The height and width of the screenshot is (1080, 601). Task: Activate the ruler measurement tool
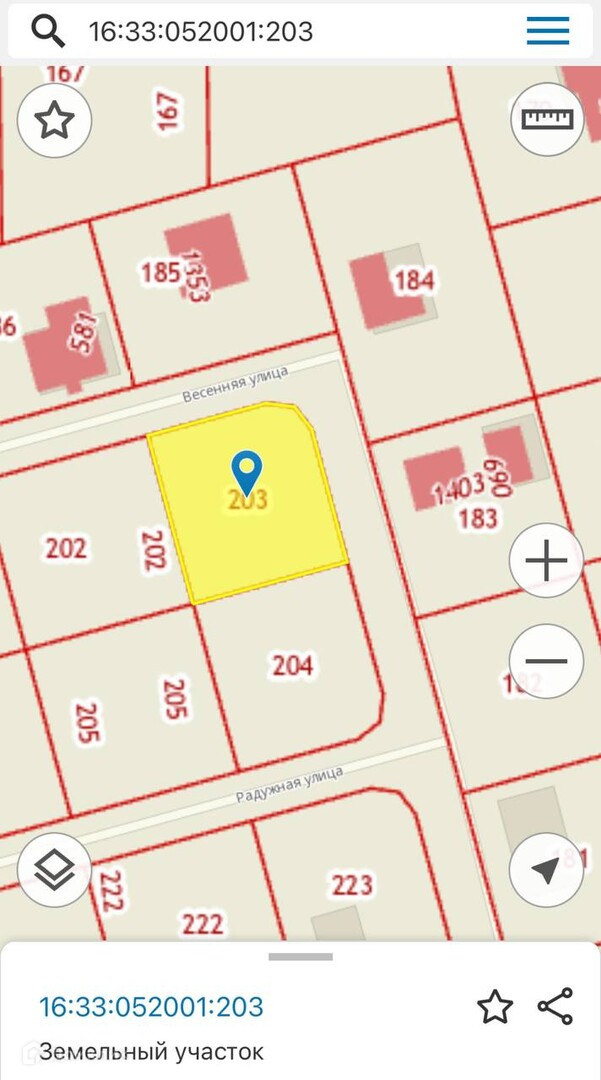(x=546, y=119)
